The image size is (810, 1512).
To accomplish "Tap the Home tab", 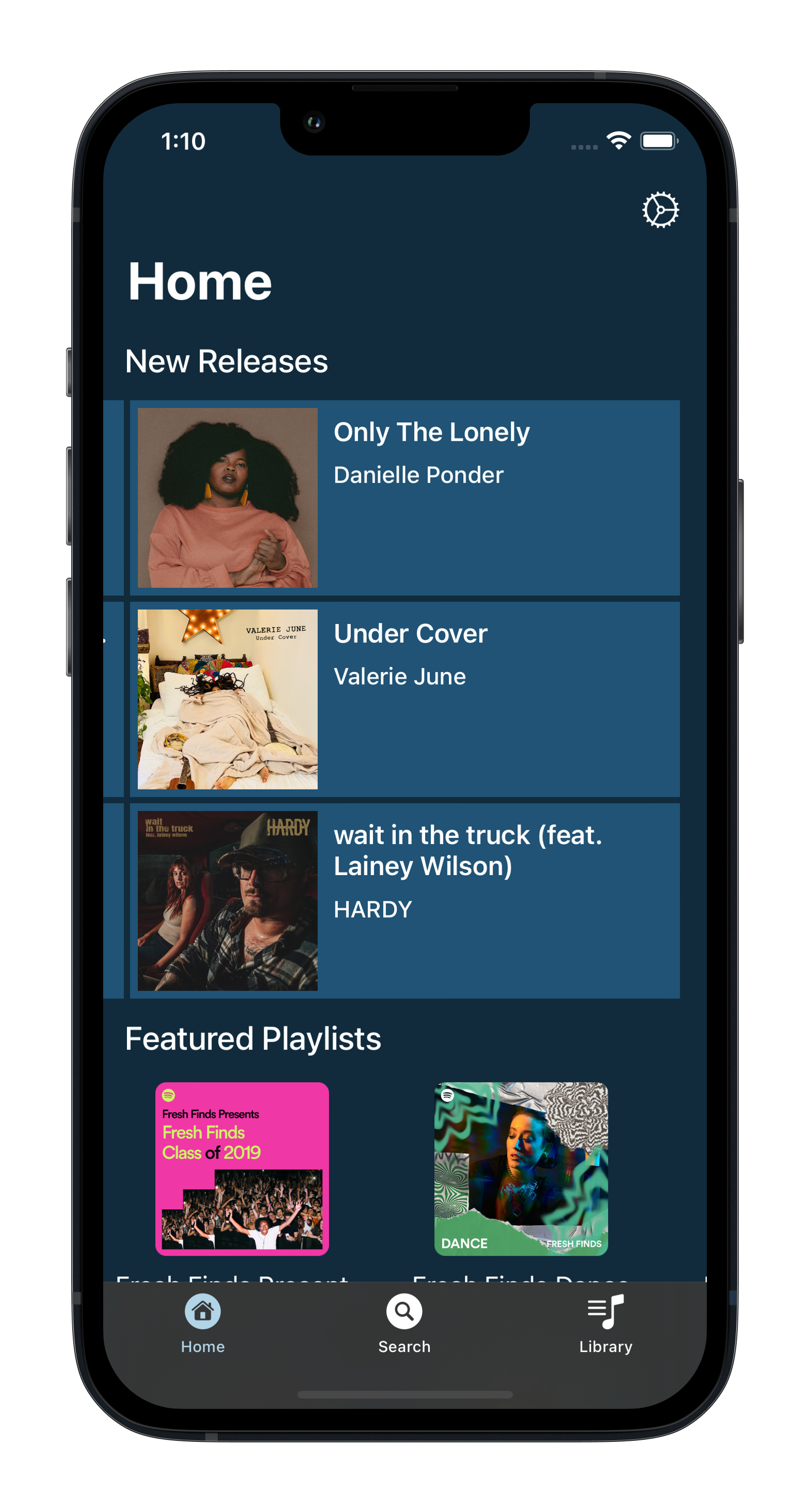I will pyautogui.click(x=203, y=1324).
